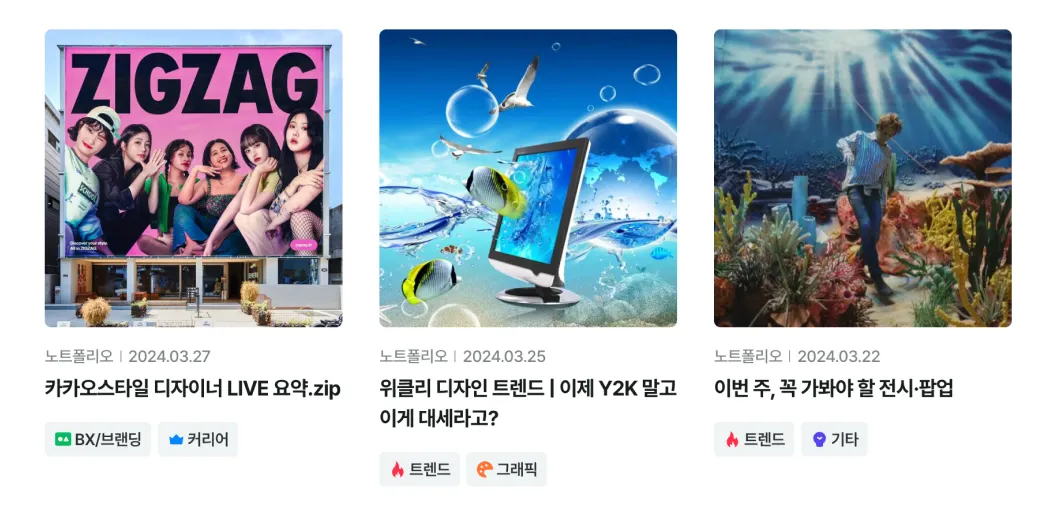Select the 커리어 tag chip
Viewport: 1053px width, 513px height.
tap(198, 439)
